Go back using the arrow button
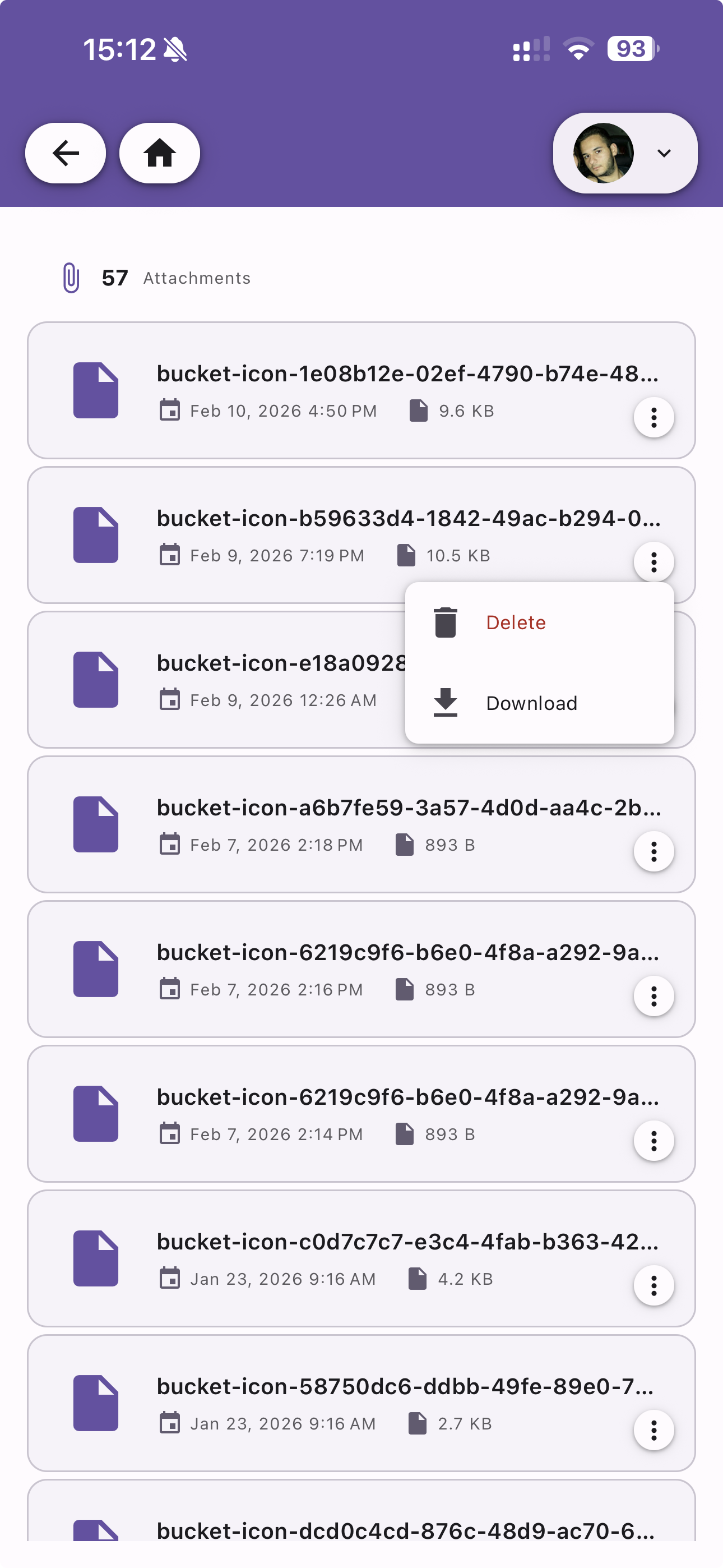723x1568 pixels. coord(65,153)
